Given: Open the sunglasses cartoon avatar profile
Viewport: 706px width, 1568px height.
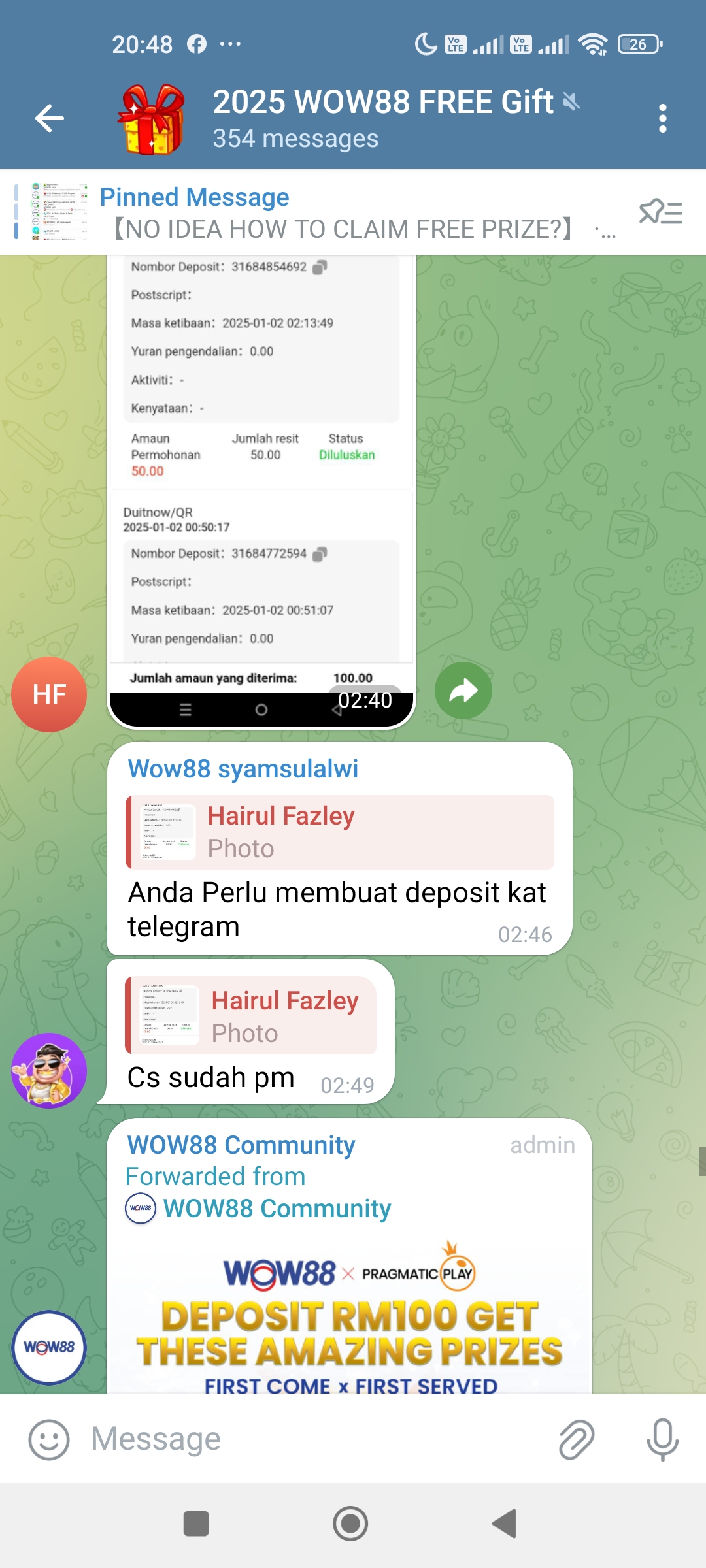Looking at the screenshot, I should tap(49, 1071).
